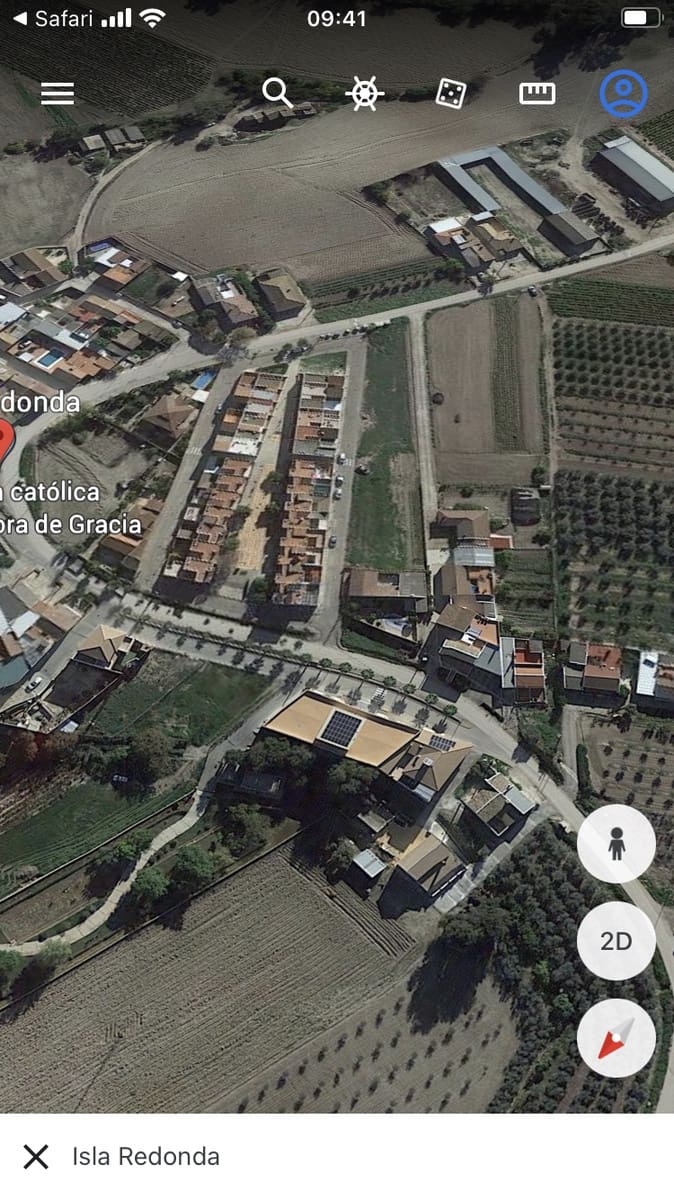Open the account profile icon
The width and height of the screenshot is (674, 1200).
tap(623, 93)
